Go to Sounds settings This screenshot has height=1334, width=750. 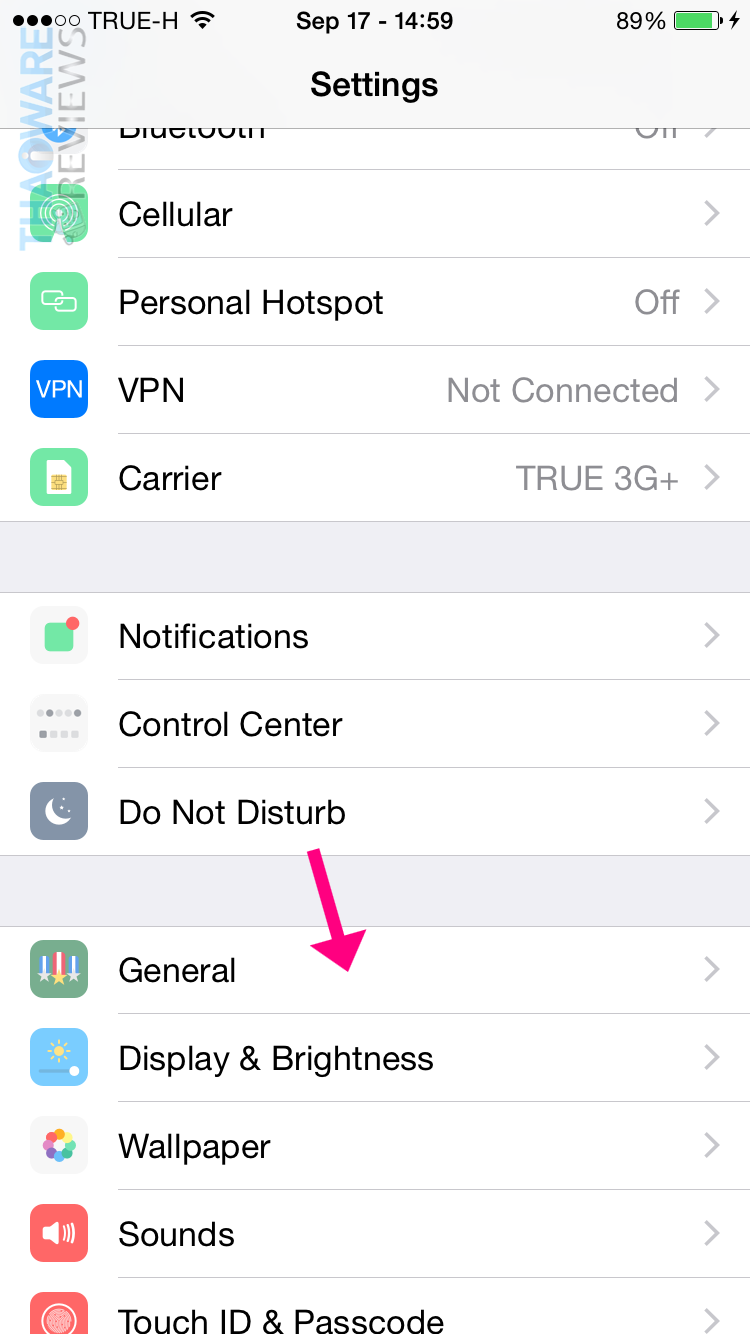[x=375, y=1234]
